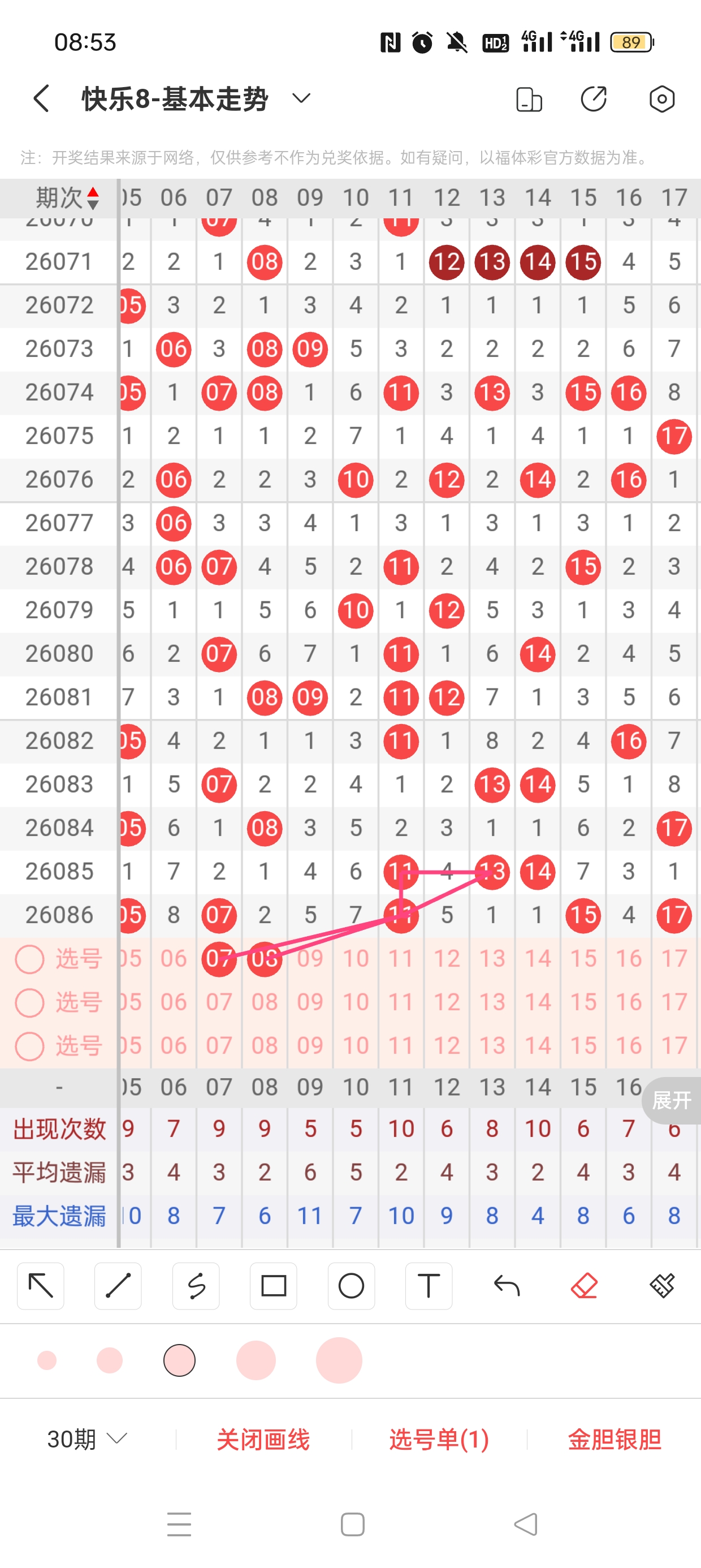Screen dimensions: 701x1568
Task: Open the share icon in the top bar
Action: [593, 98]
